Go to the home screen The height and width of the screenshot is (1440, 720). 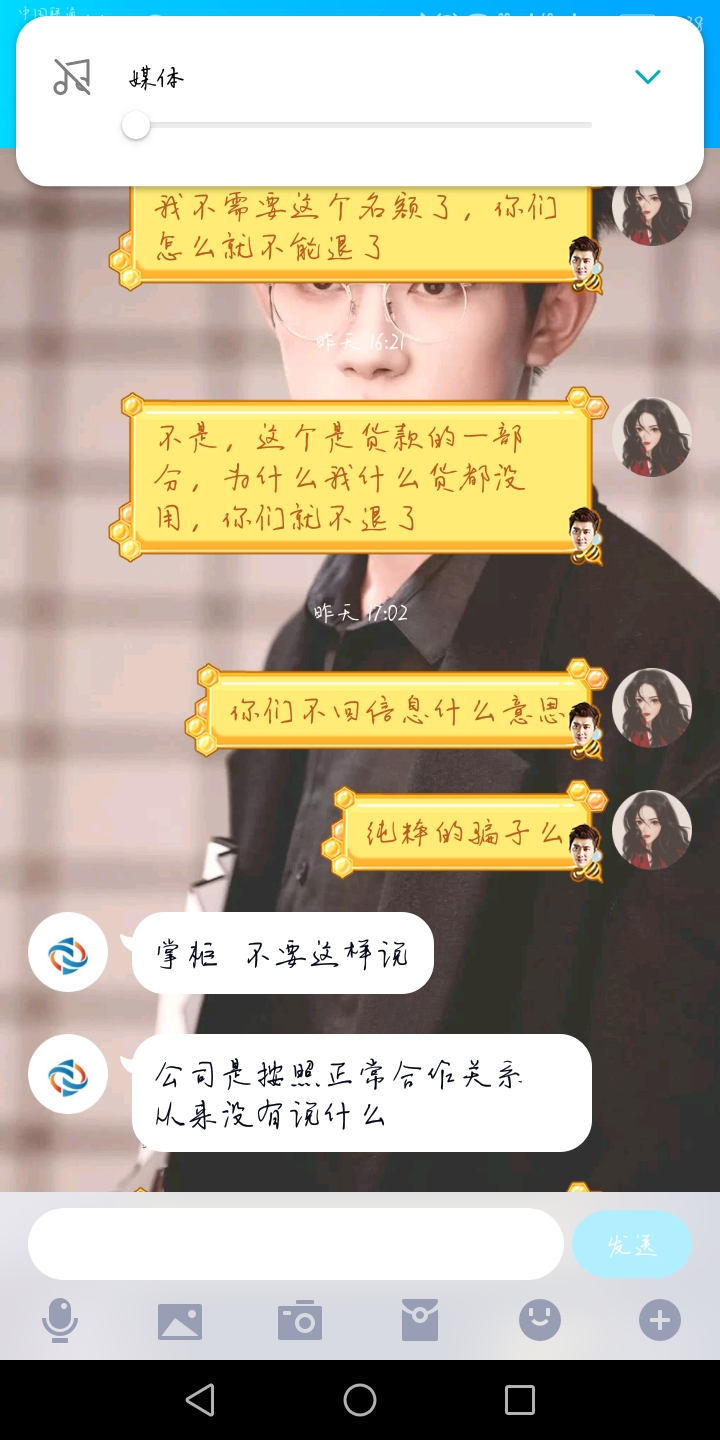[x=360, y=1400]
